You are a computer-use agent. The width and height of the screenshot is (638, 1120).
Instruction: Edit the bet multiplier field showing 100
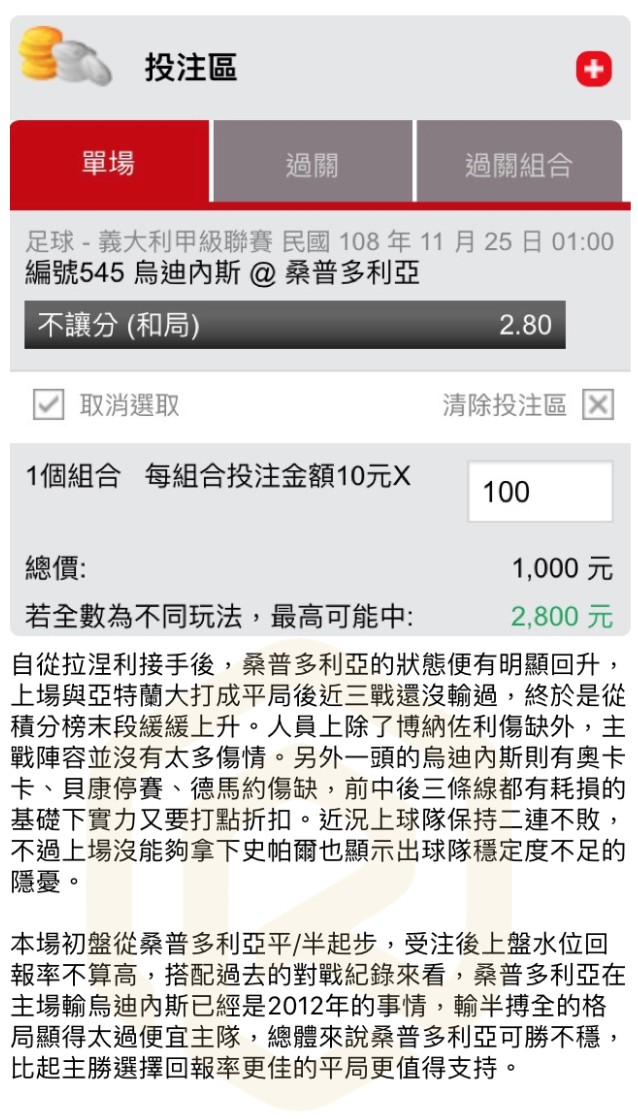540,491
